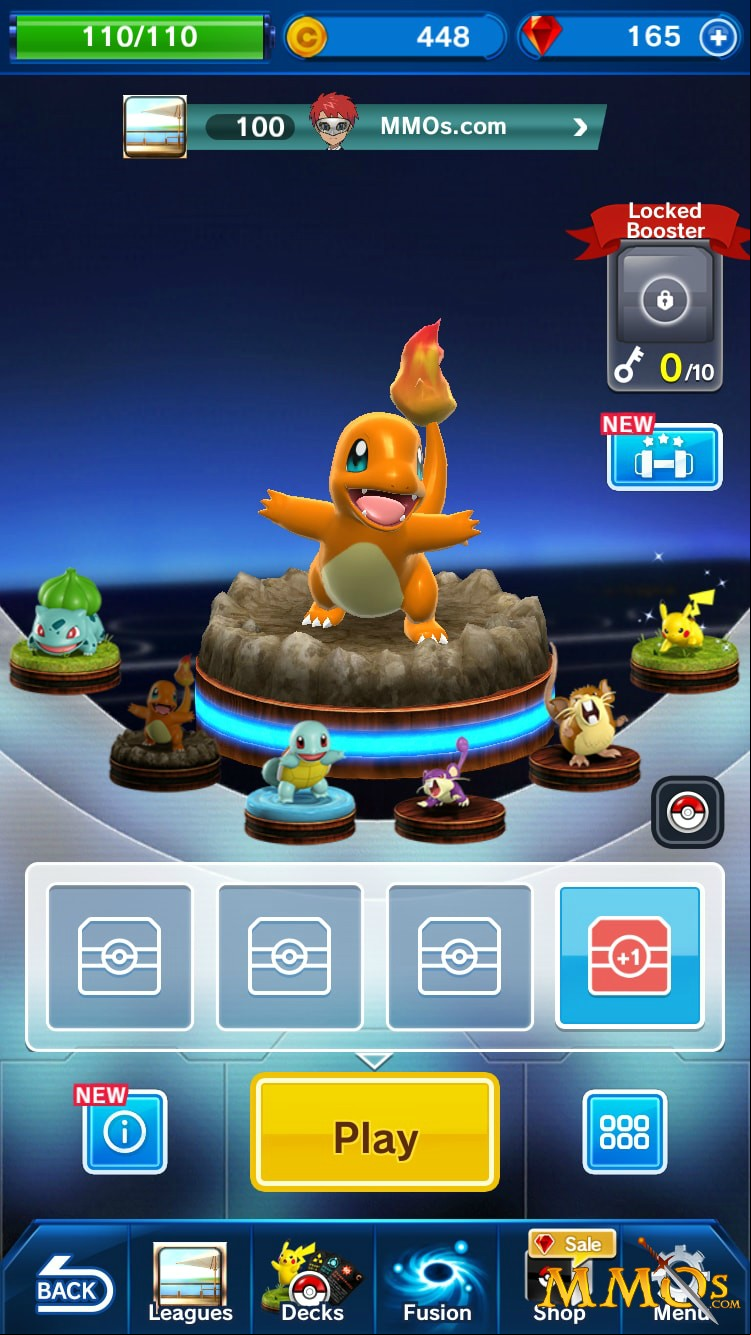Select the Bulbasaur figure
The height and width of the screenshot is (1335, 751).
tap(66, 630)
